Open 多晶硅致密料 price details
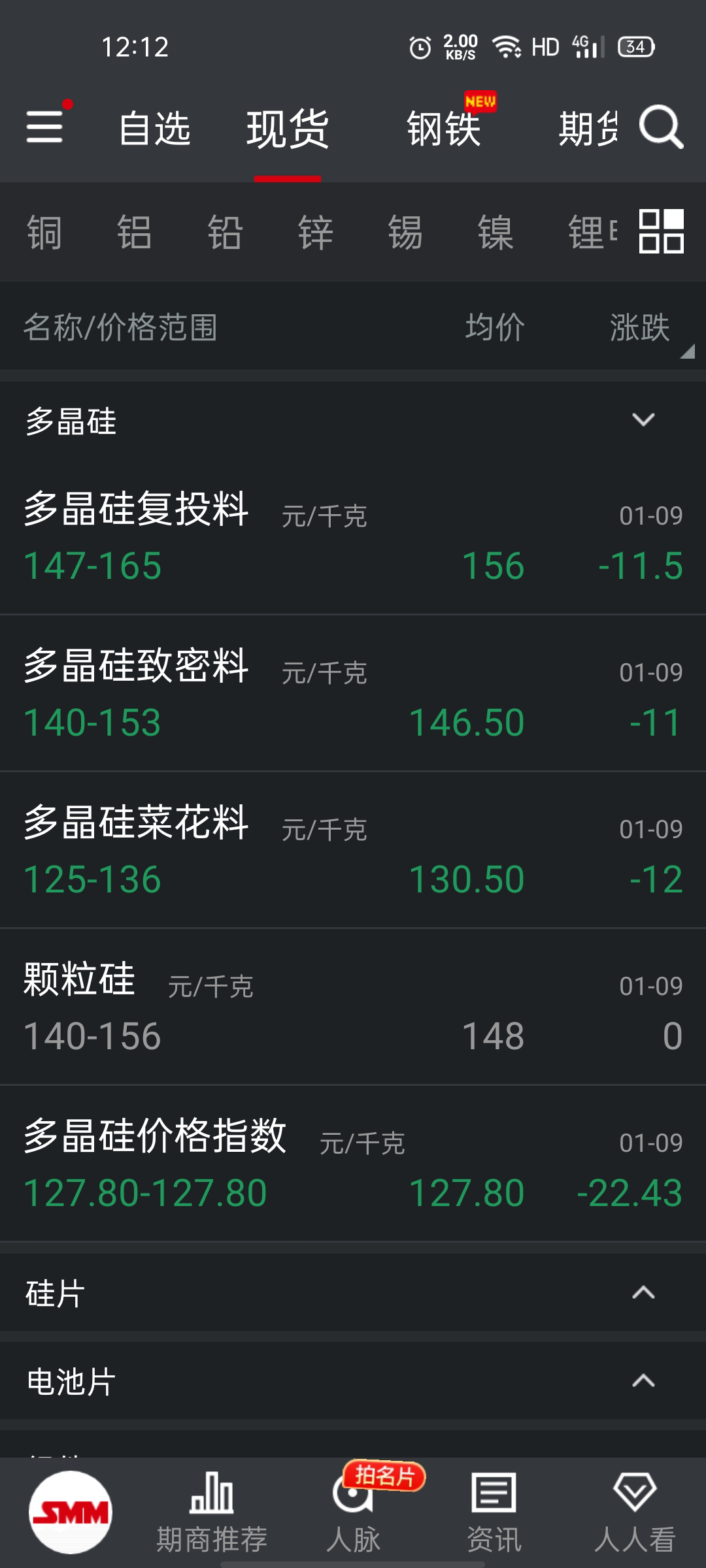706x1568 pixels. pyautogui.click(x=353, y=693)
